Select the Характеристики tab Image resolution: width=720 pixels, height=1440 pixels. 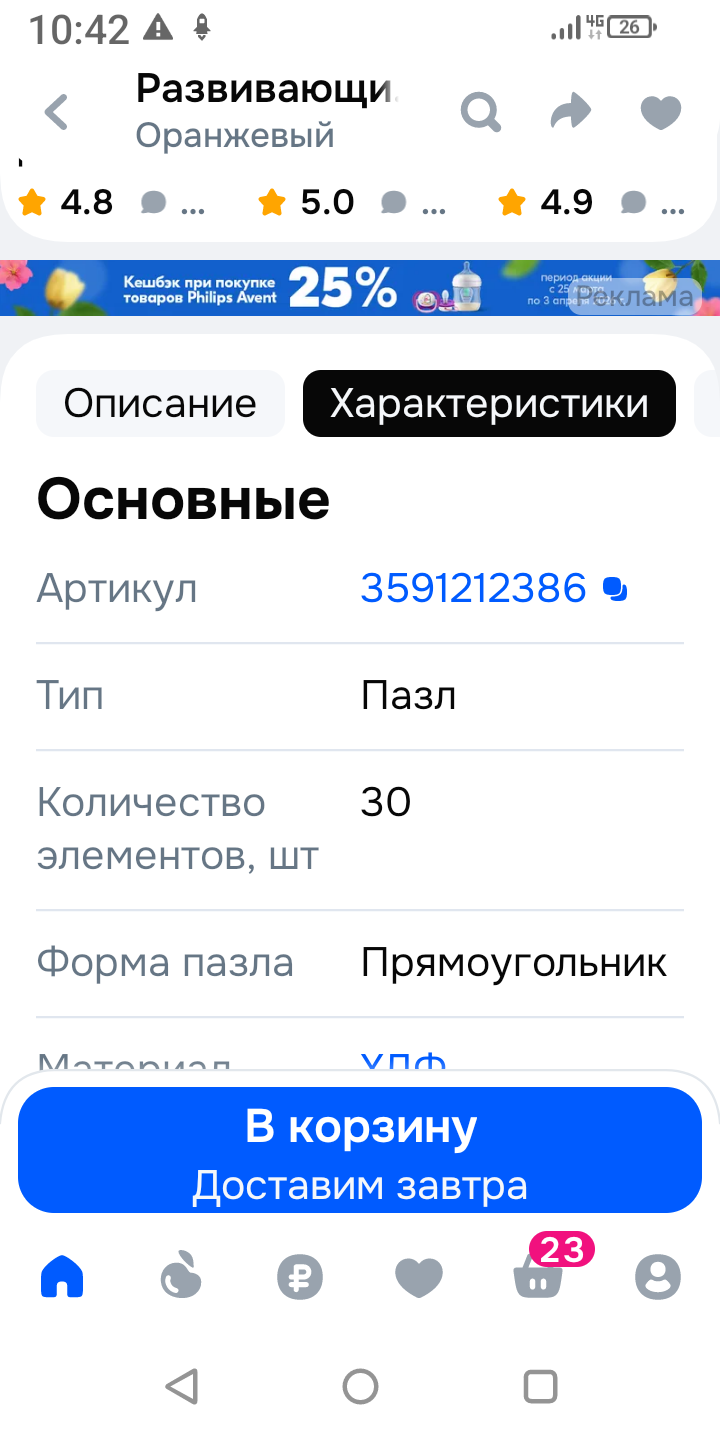click(489, 404)
